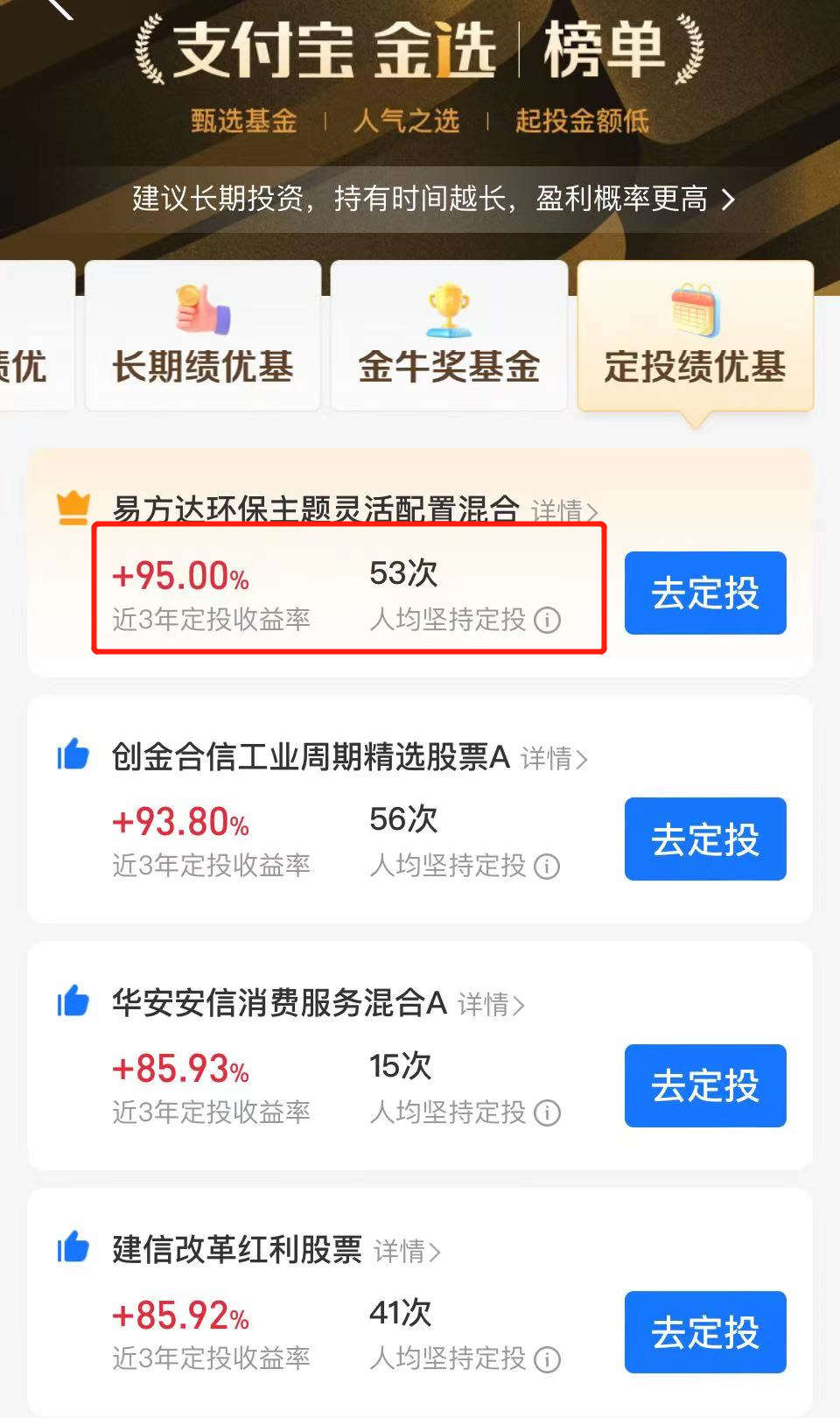The height and width of the screenshot is (1418, 840).
Task: Go back using the top-left arrow
Action: 59,9
